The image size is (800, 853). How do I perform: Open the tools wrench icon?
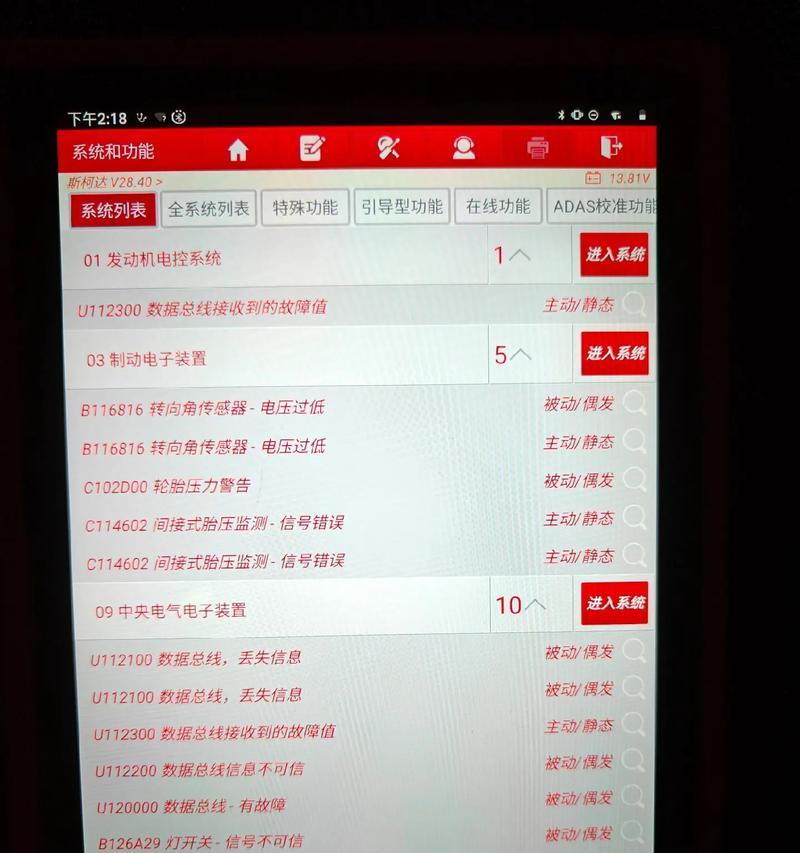(x=388, y=149)
